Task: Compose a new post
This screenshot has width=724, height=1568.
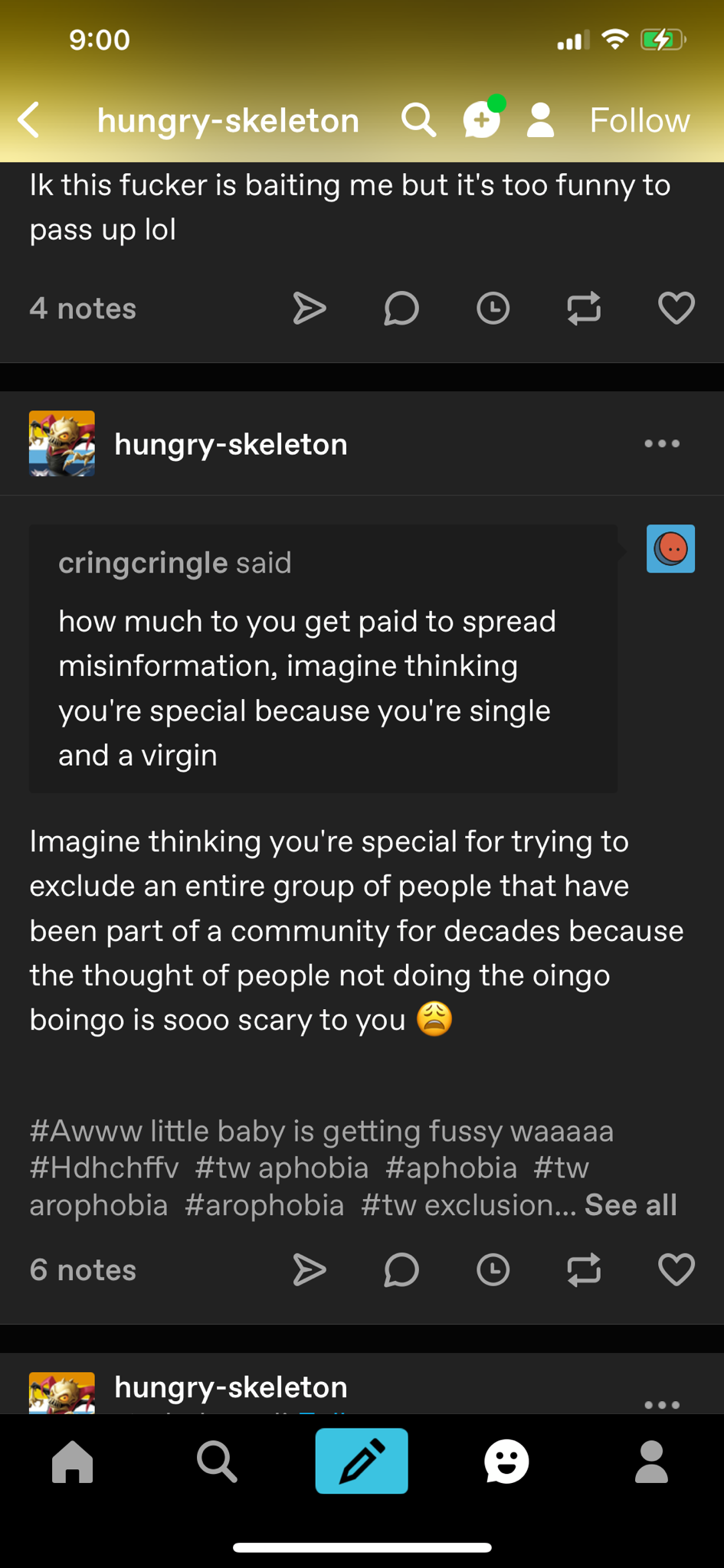Action: pos(362,1461)
